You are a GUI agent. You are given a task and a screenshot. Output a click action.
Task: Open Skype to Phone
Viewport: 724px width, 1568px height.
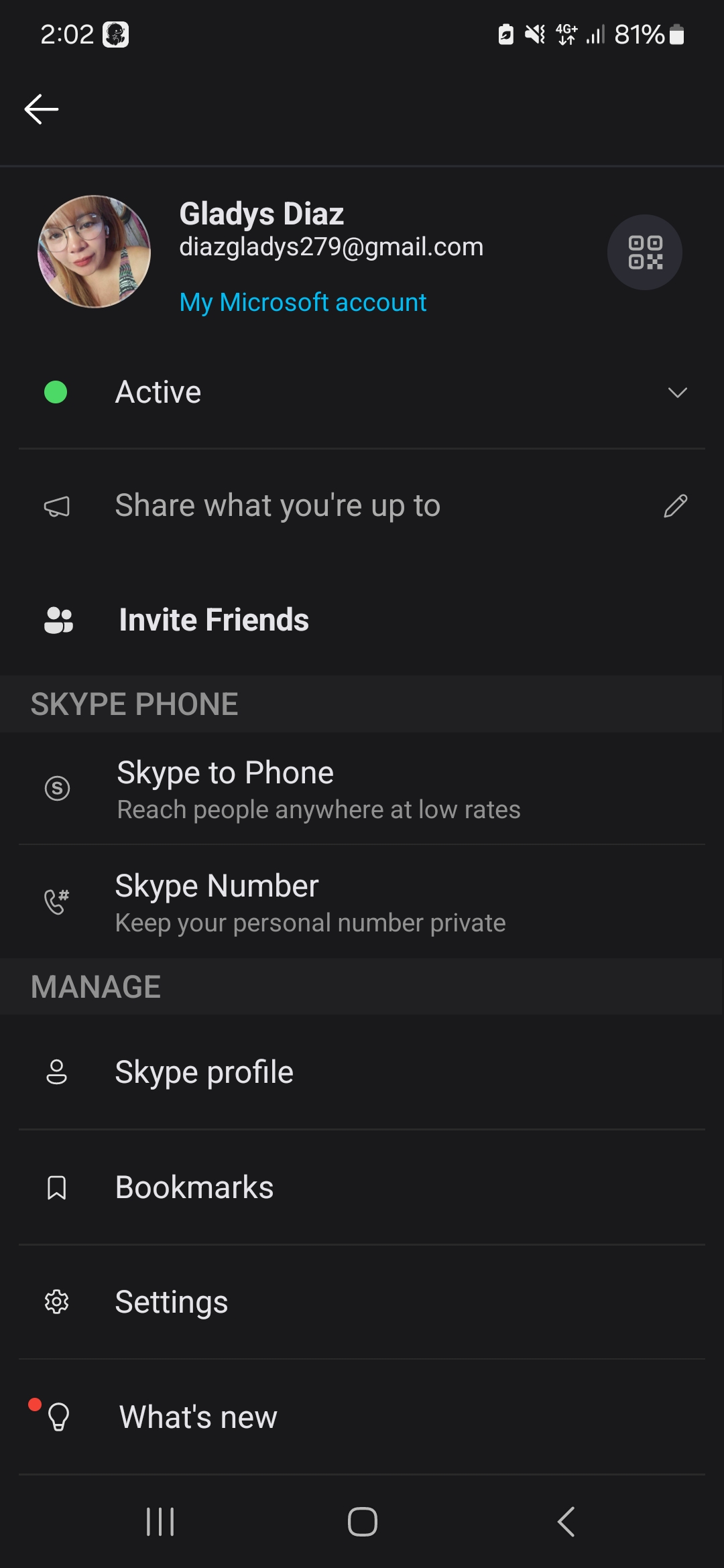pyautogui.click(x=362, y=789)
